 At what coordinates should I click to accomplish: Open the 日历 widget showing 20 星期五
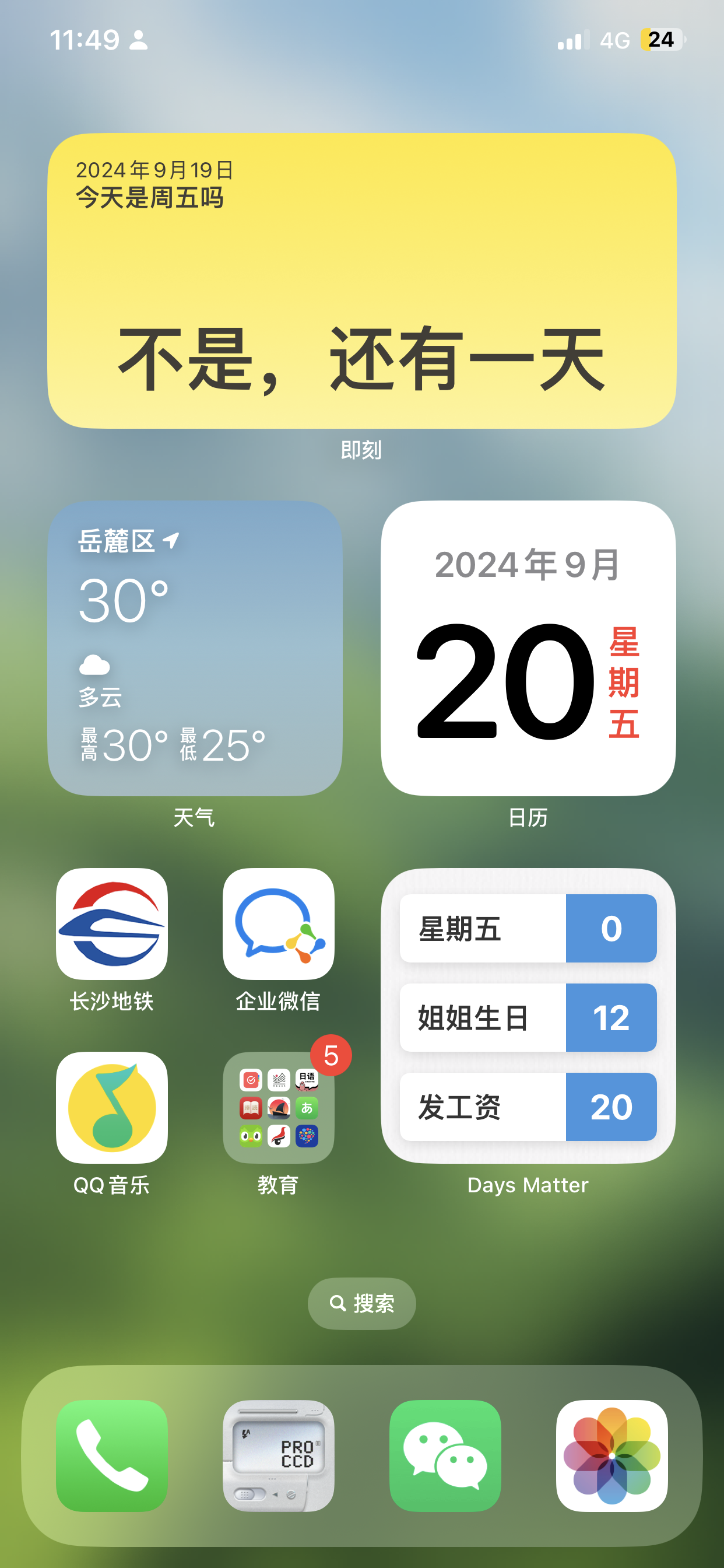(x=528, y=648)
